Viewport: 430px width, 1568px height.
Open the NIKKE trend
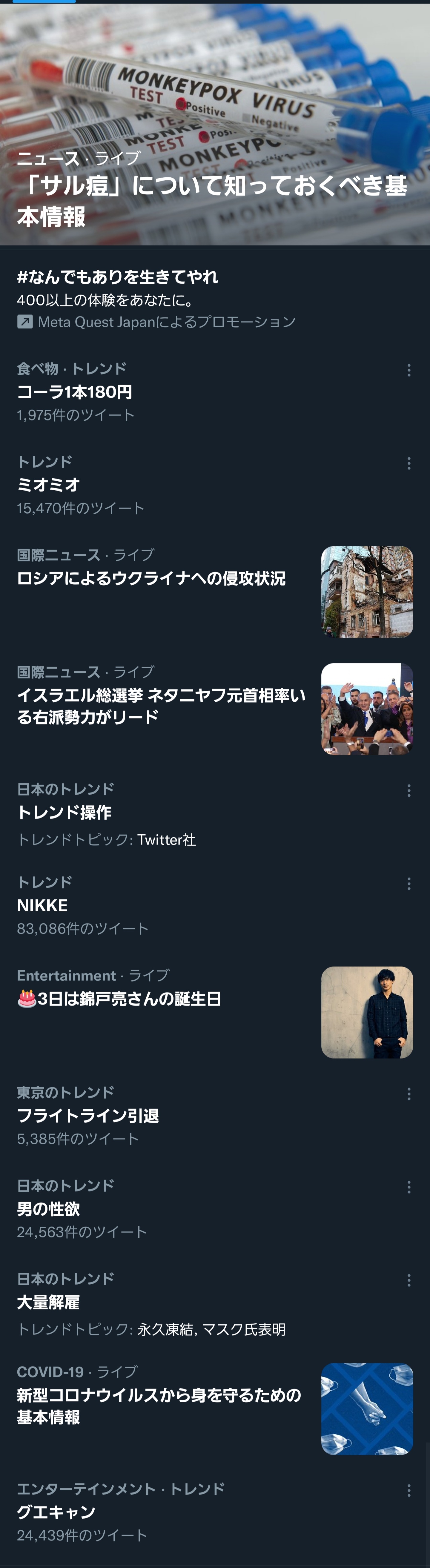click(43, 906)
